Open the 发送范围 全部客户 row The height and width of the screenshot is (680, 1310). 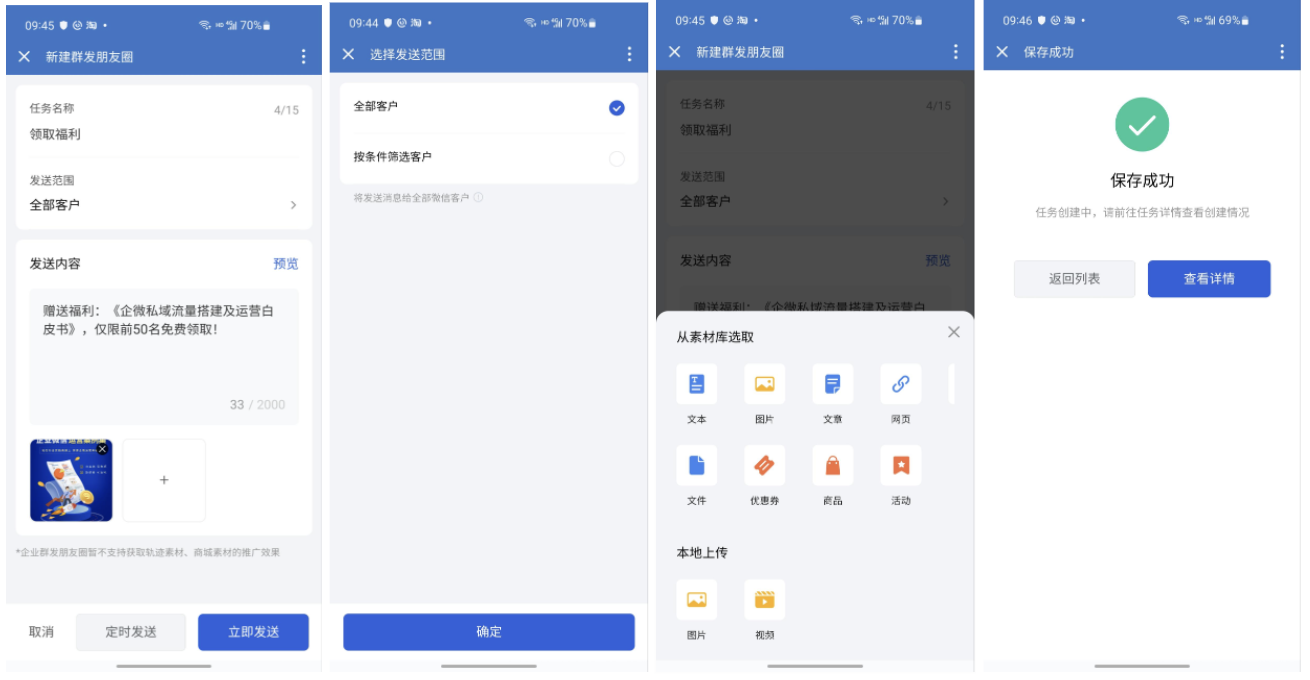click(163, 204)
